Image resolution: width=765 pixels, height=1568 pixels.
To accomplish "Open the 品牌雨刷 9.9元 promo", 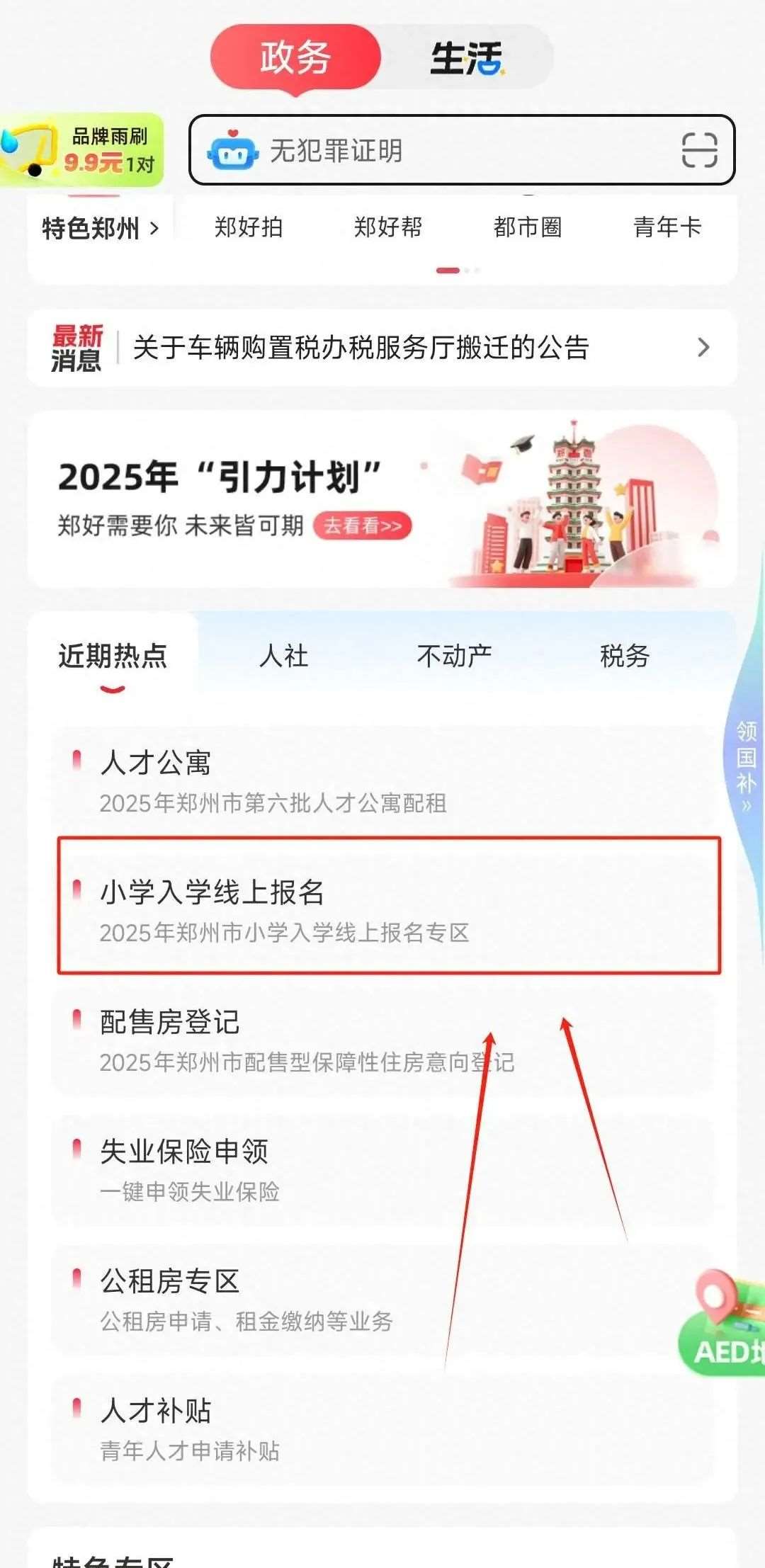I will [x=83, y=150].
